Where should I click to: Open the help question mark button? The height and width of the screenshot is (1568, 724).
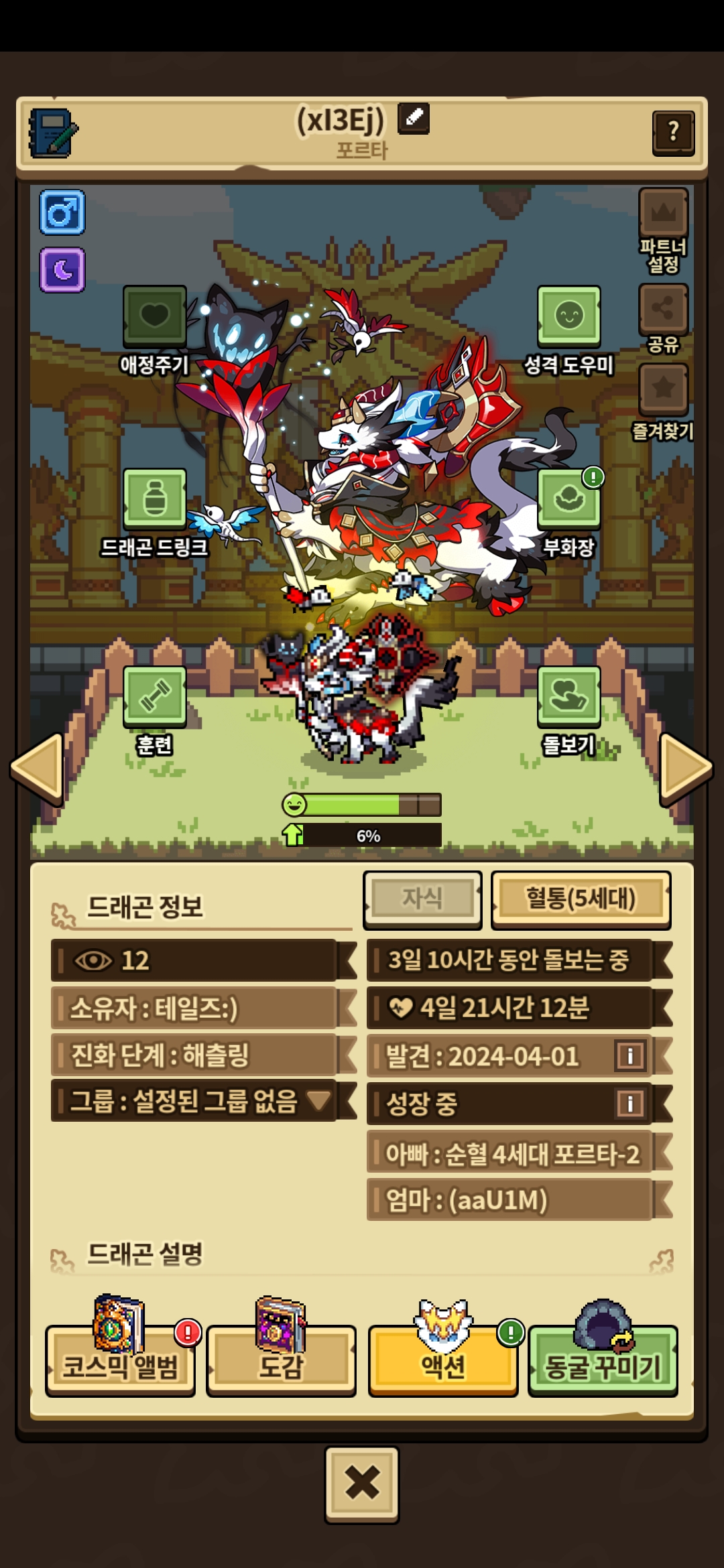click(x=674, y=132)
